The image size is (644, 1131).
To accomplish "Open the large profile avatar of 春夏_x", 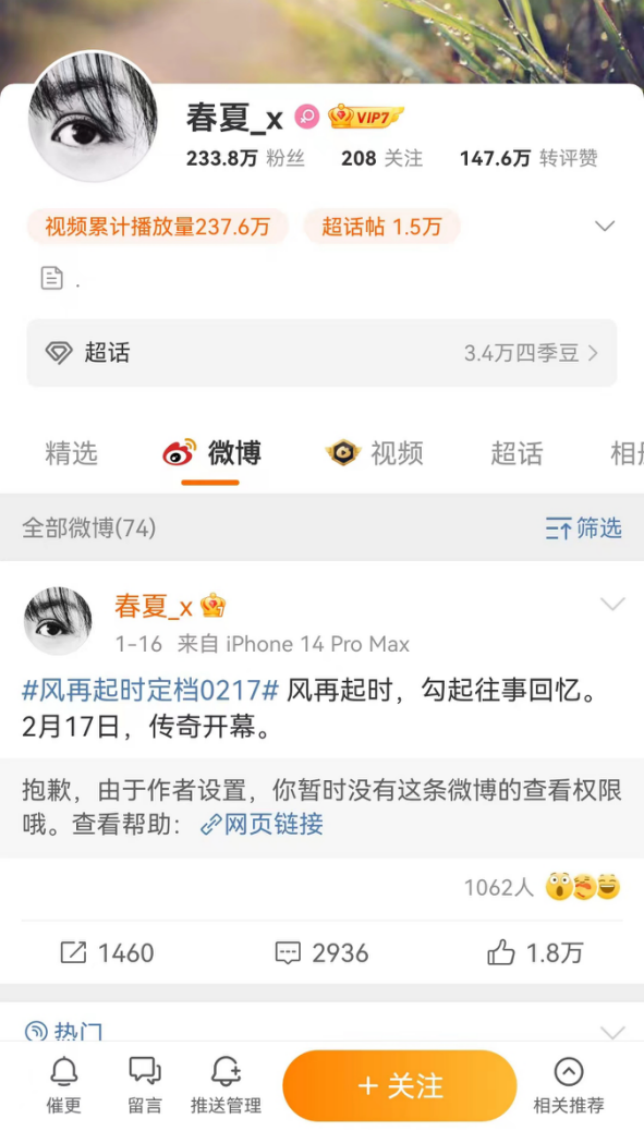I will 93,117.
